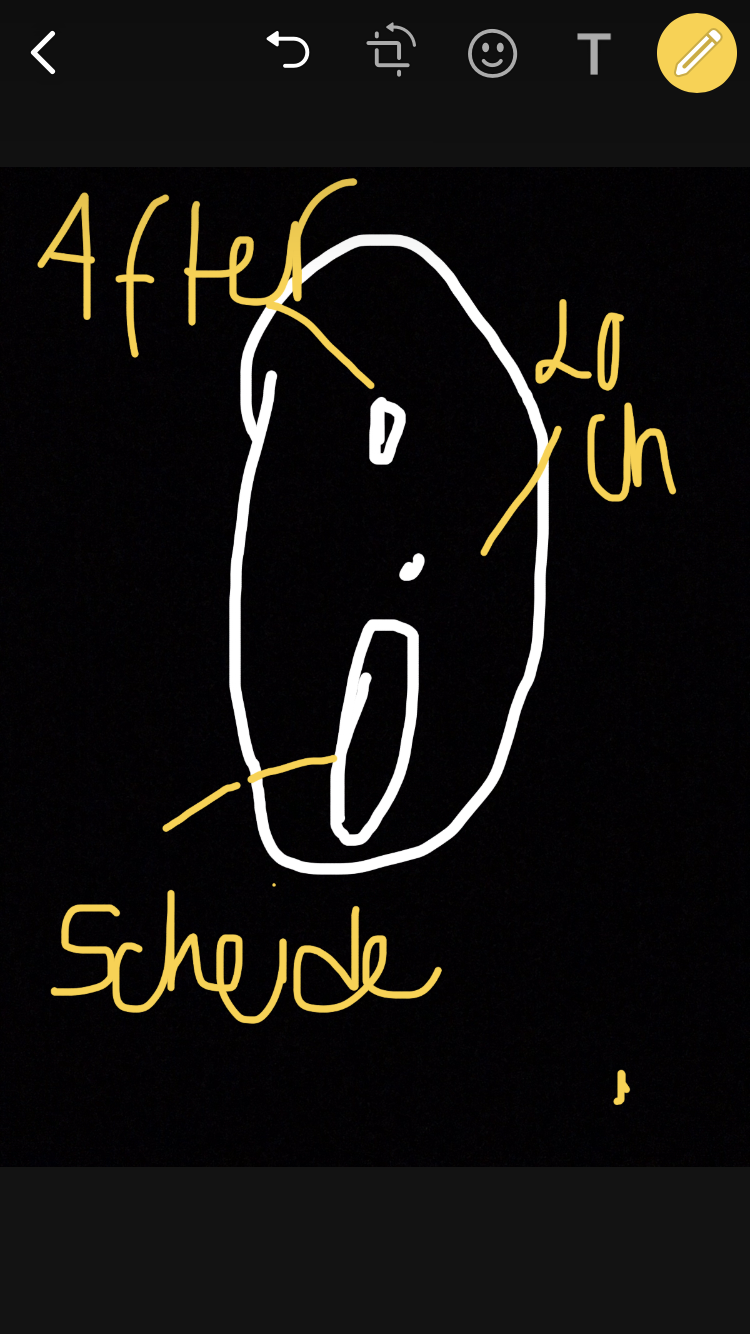Toggle the yellow pencil drawing tool
This screenshot has width=750, height=1334.
pos(697,53)
